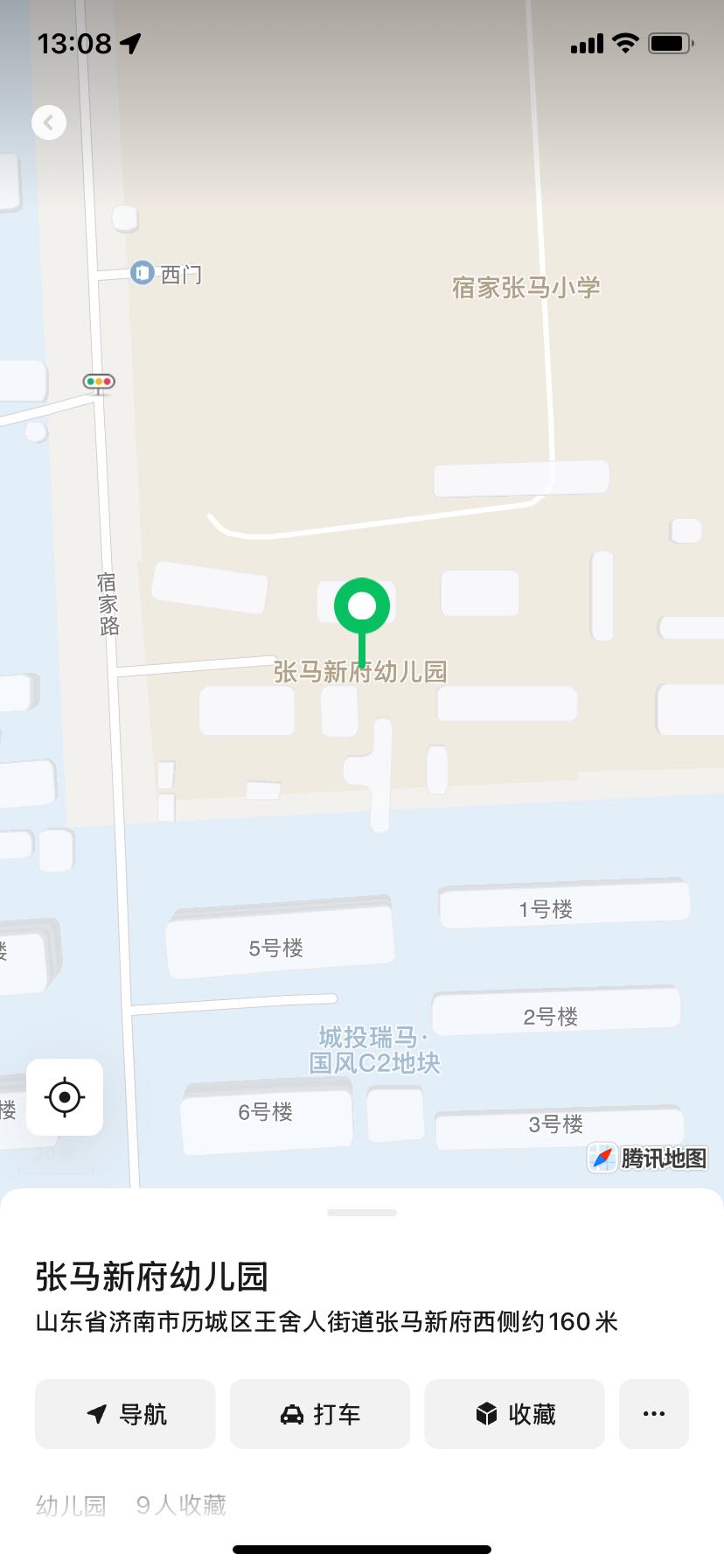
Task: Tap the current location crosshair icon
Action: tap(64, 1097)
